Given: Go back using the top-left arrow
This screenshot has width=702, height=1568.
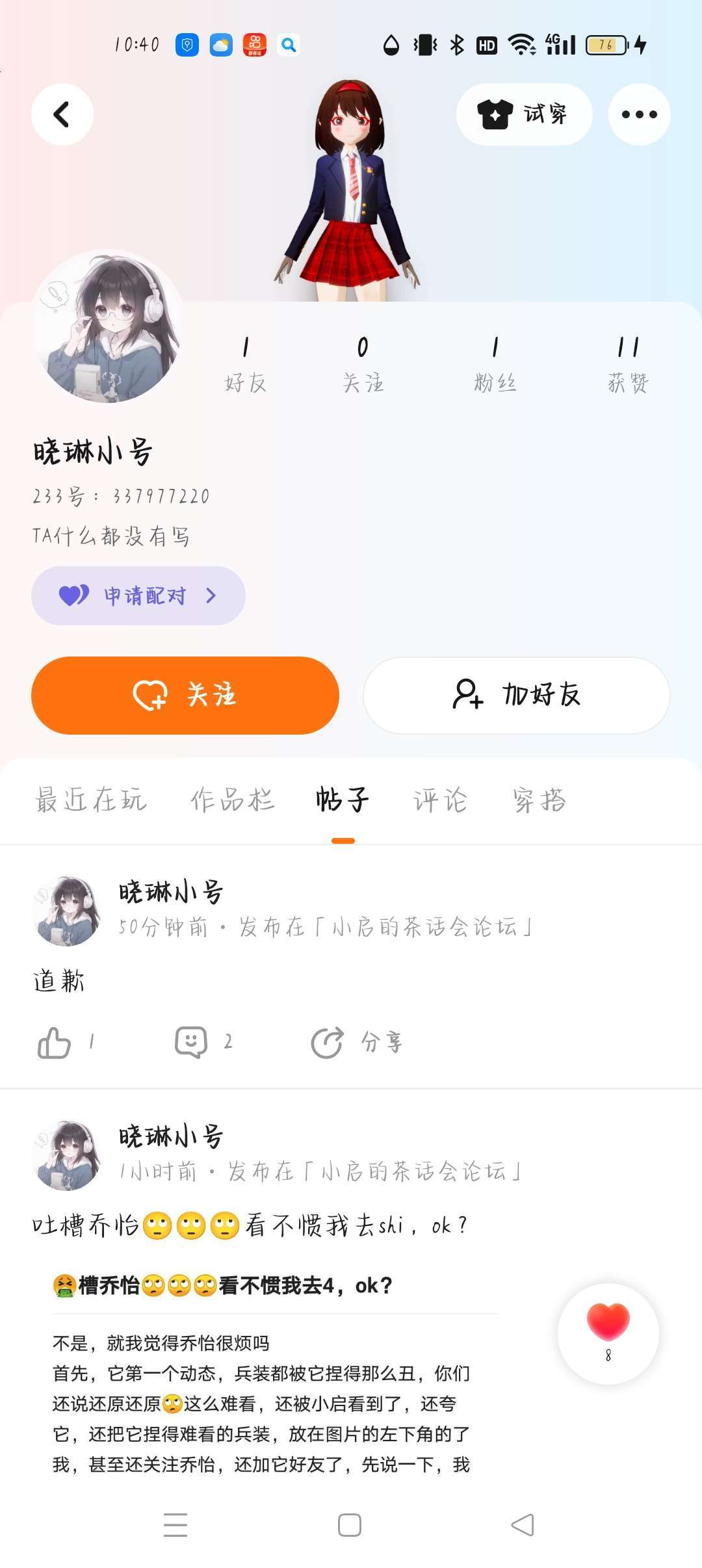Looking at the screenshot, I should point(62,114).
